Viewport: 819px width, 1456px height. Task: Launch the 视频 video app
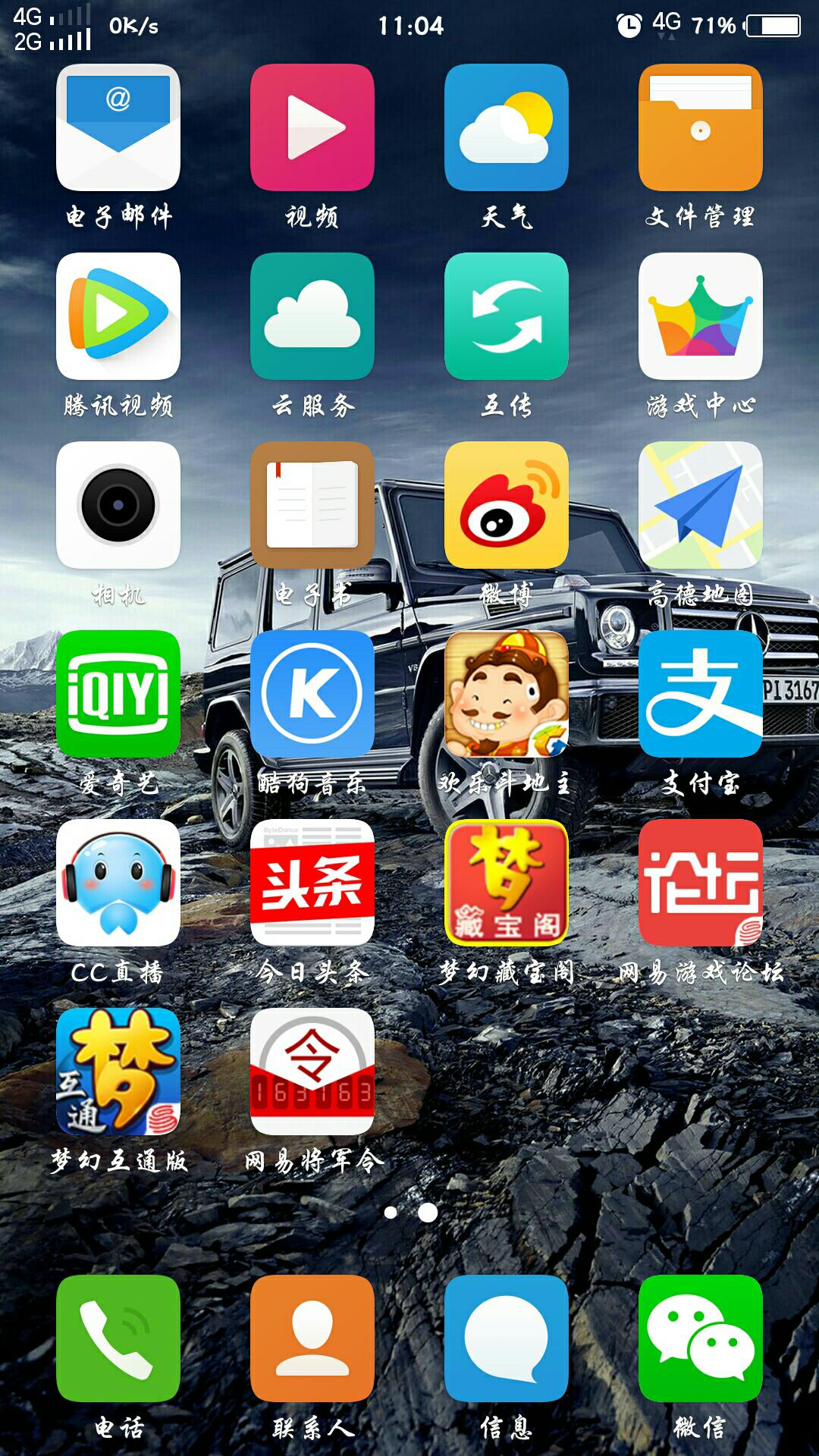tap(312, 127)
